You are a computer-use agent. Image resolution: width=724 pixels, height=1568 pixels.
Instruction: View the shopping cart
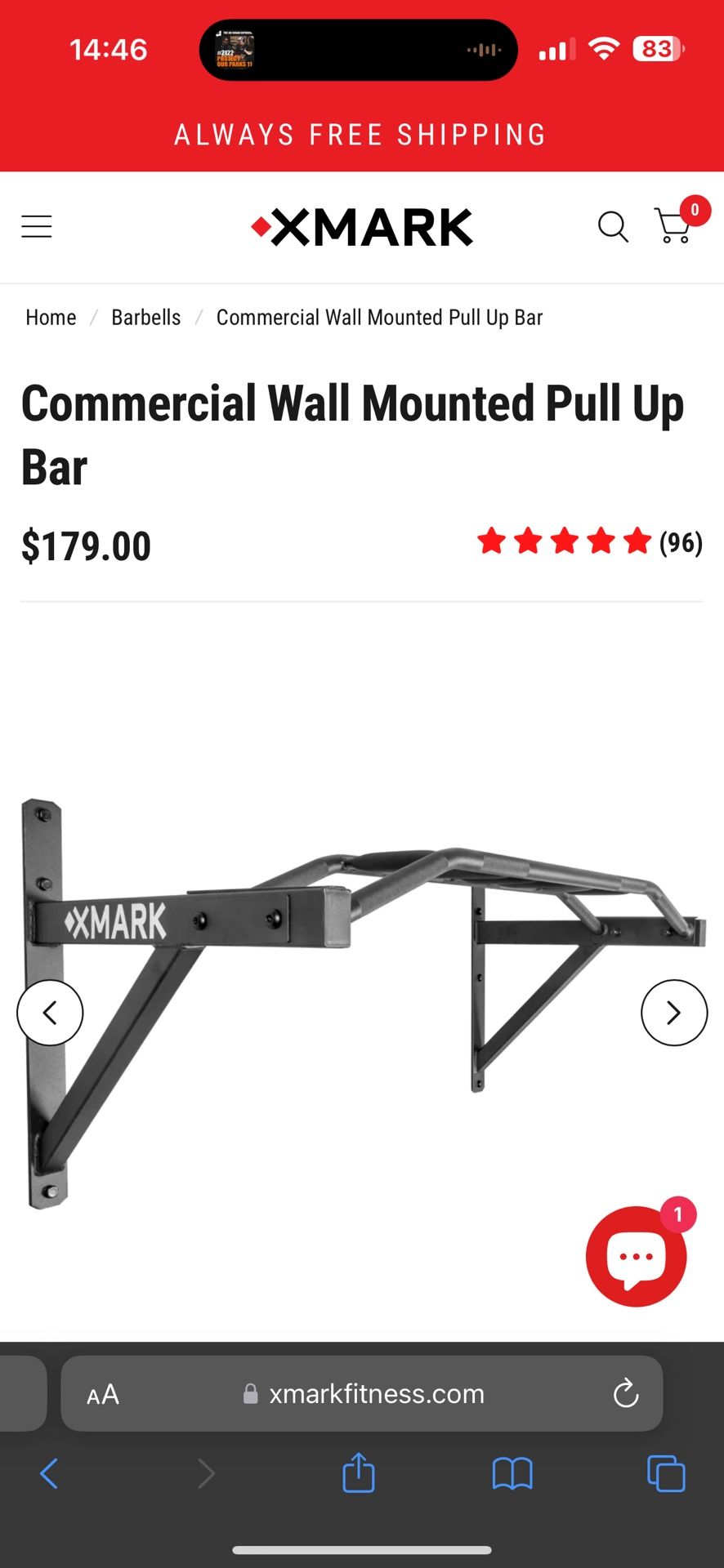point(674,226)
